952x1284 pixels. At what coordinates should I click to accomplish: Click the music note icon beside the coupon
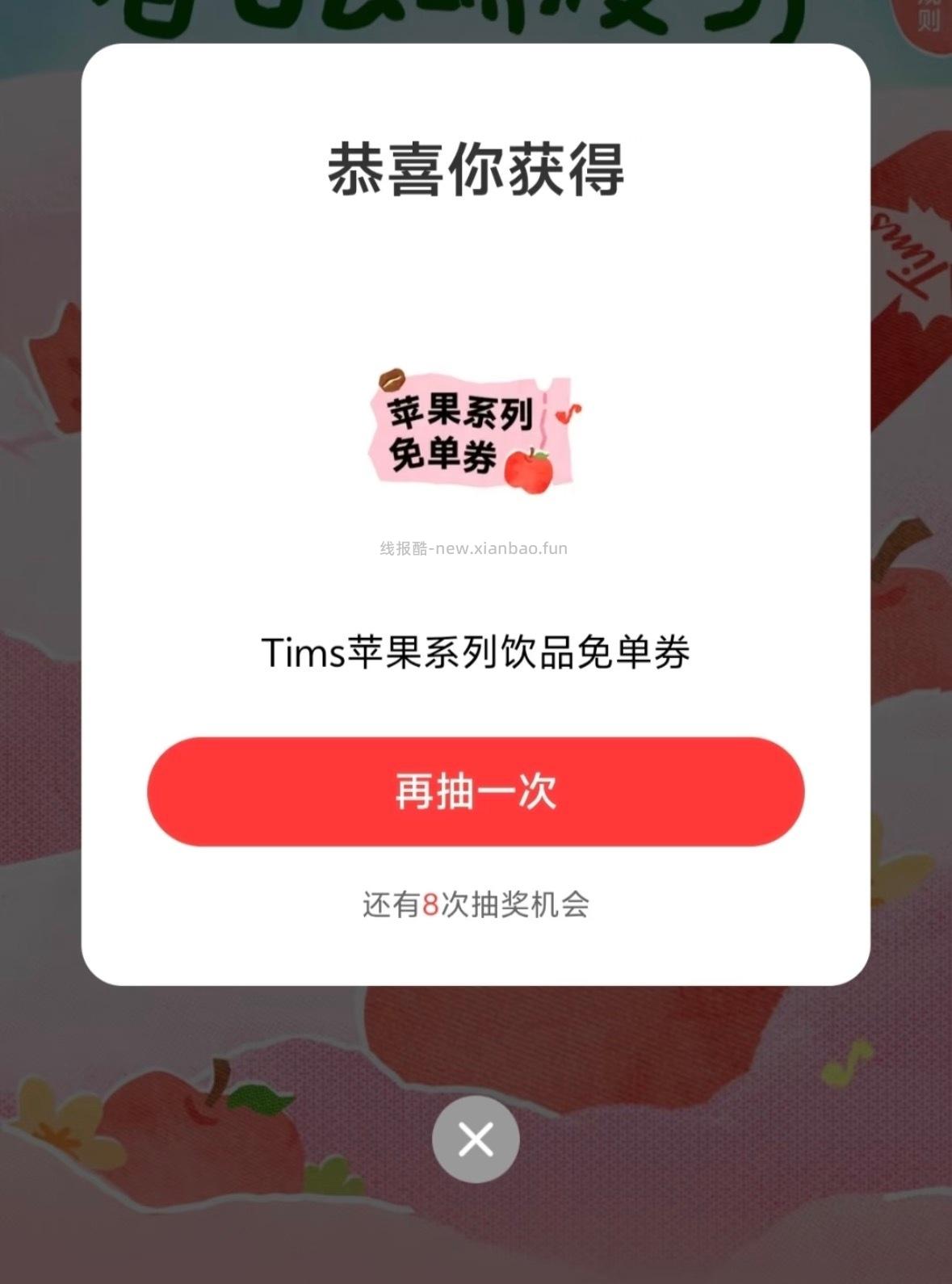570,413
